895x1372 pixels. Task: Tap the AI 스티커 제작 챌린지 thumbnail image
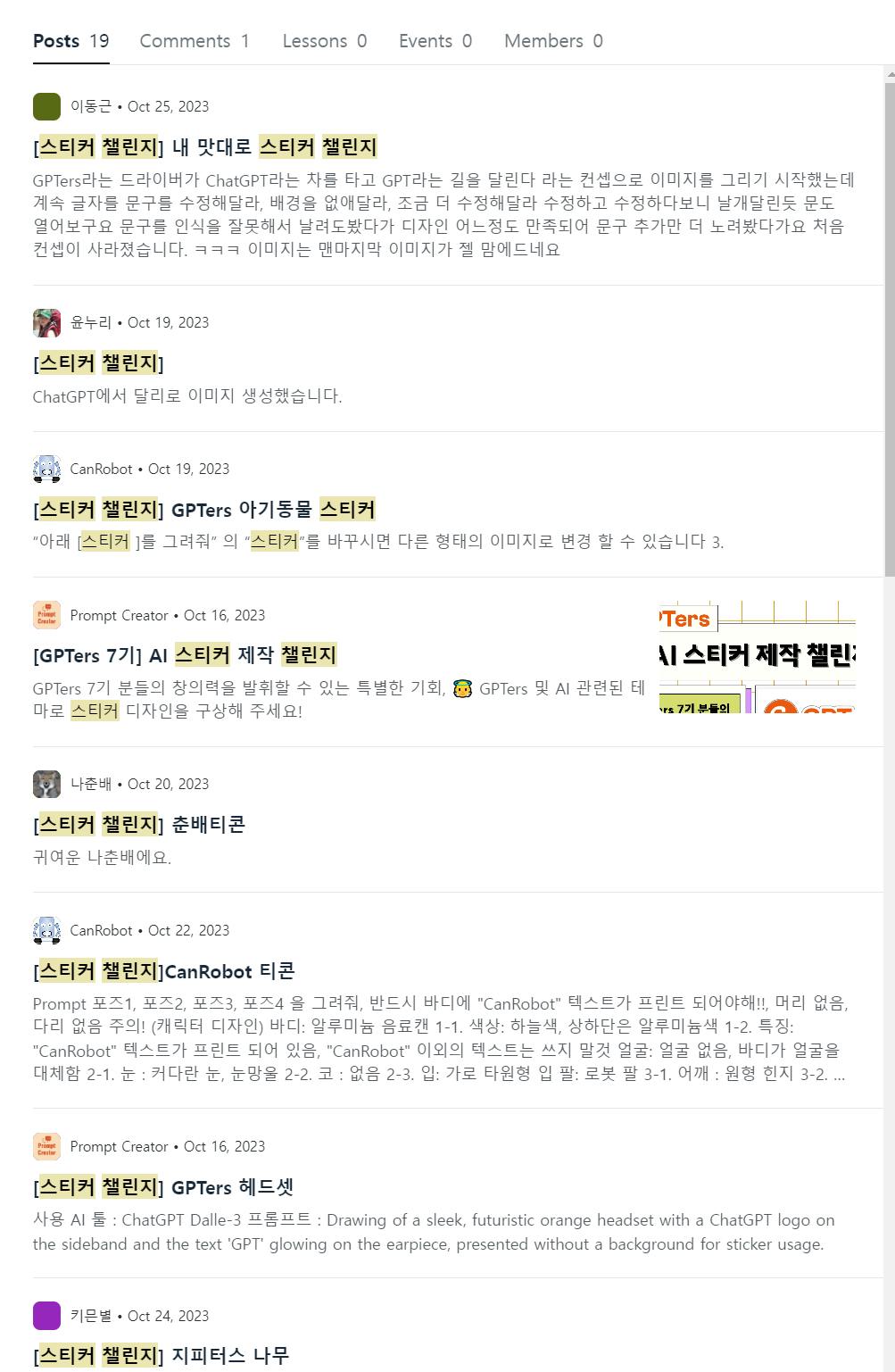[x=757, y=657]
